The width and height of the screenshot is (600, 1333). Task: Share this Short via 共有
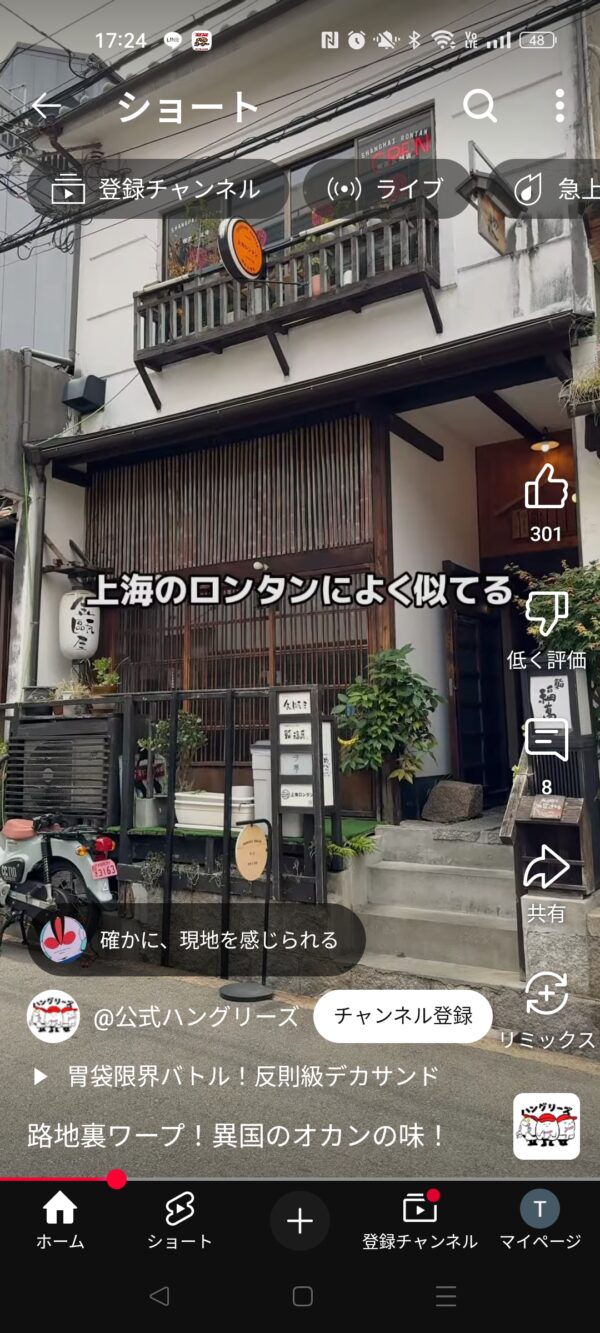pos(546,868)
